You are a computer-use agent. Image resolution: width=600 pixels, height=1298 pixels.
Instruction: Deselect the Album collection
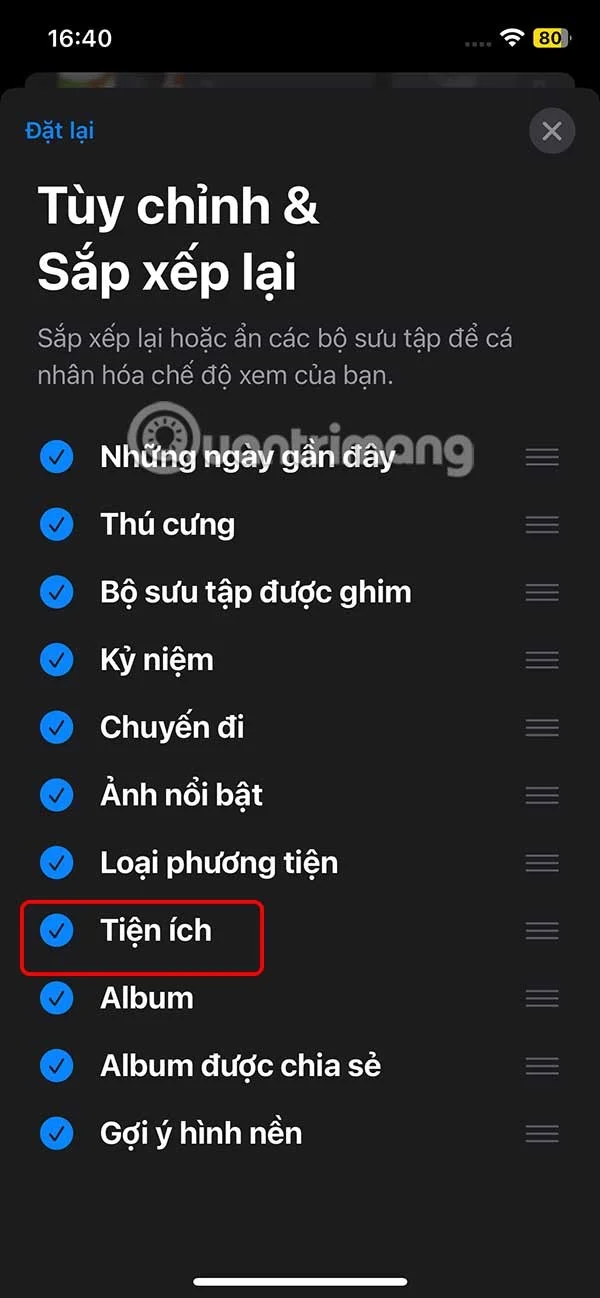[x=57, y=998]
